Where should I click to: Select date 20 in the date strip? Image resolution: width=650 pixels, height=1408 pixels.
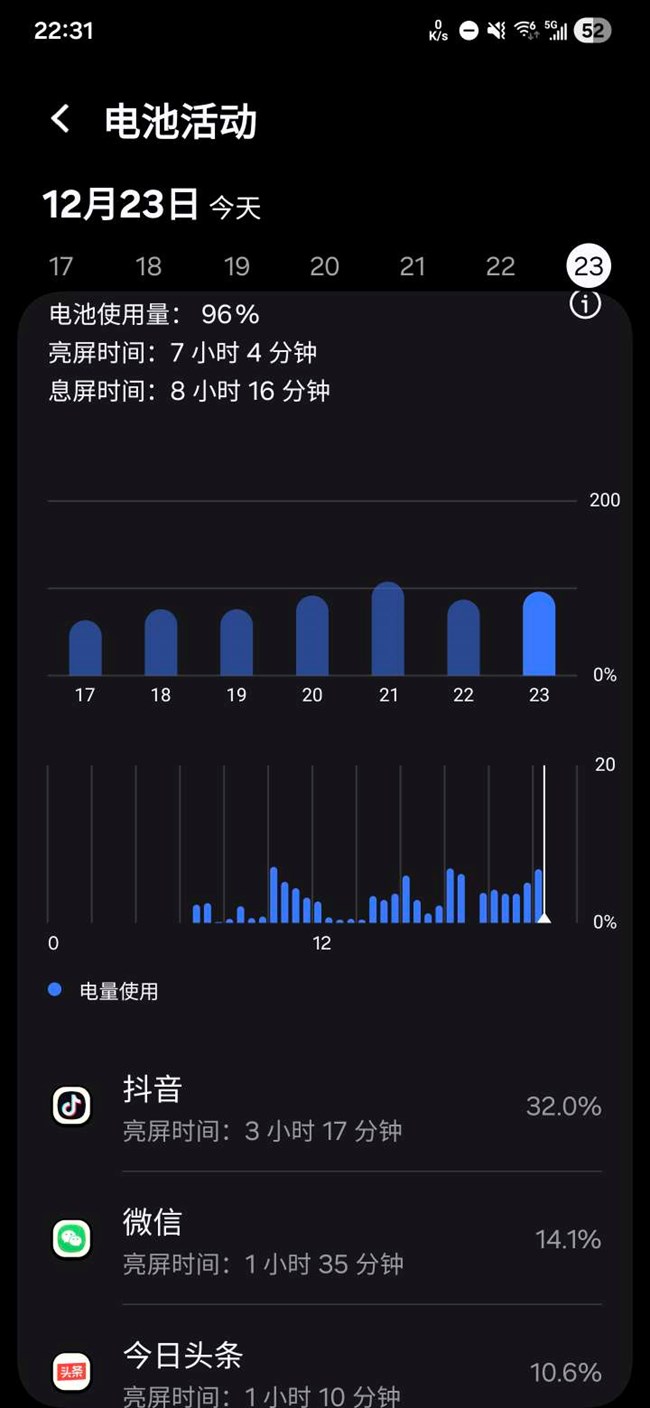tap(324, 266)
